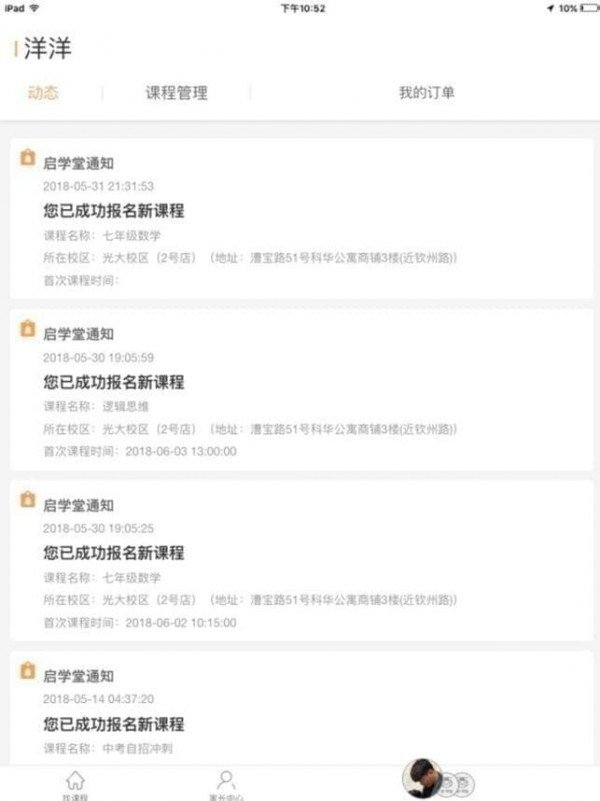Open the notification dated 2018-05-31 21:31:53

pyautogui.click(x=301, y=219)
